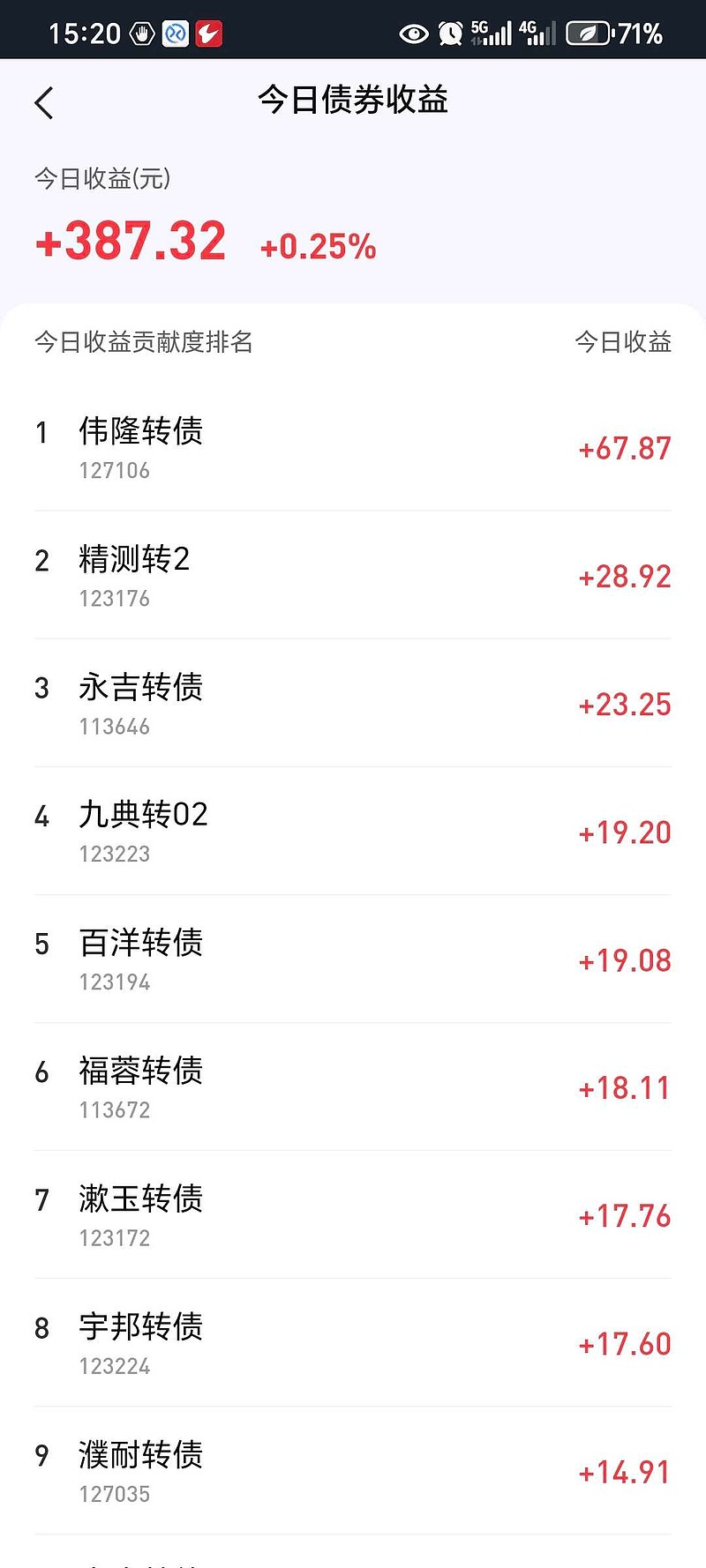The image size is (706, 1568).
Task: Open the 百洋转债 holding entry
Action: point(139,944)
